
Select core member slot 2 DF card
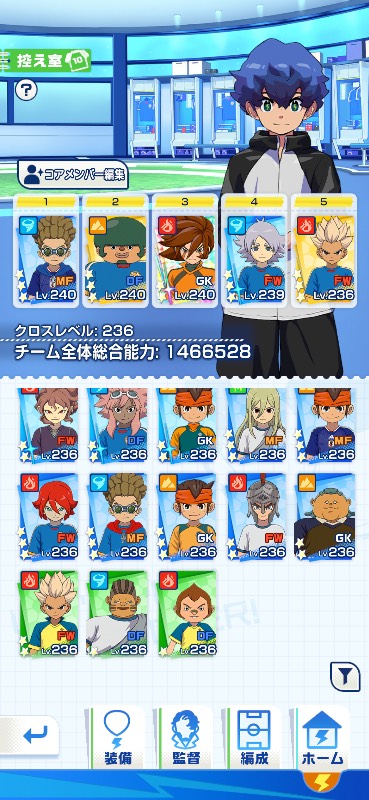[115, 251]
